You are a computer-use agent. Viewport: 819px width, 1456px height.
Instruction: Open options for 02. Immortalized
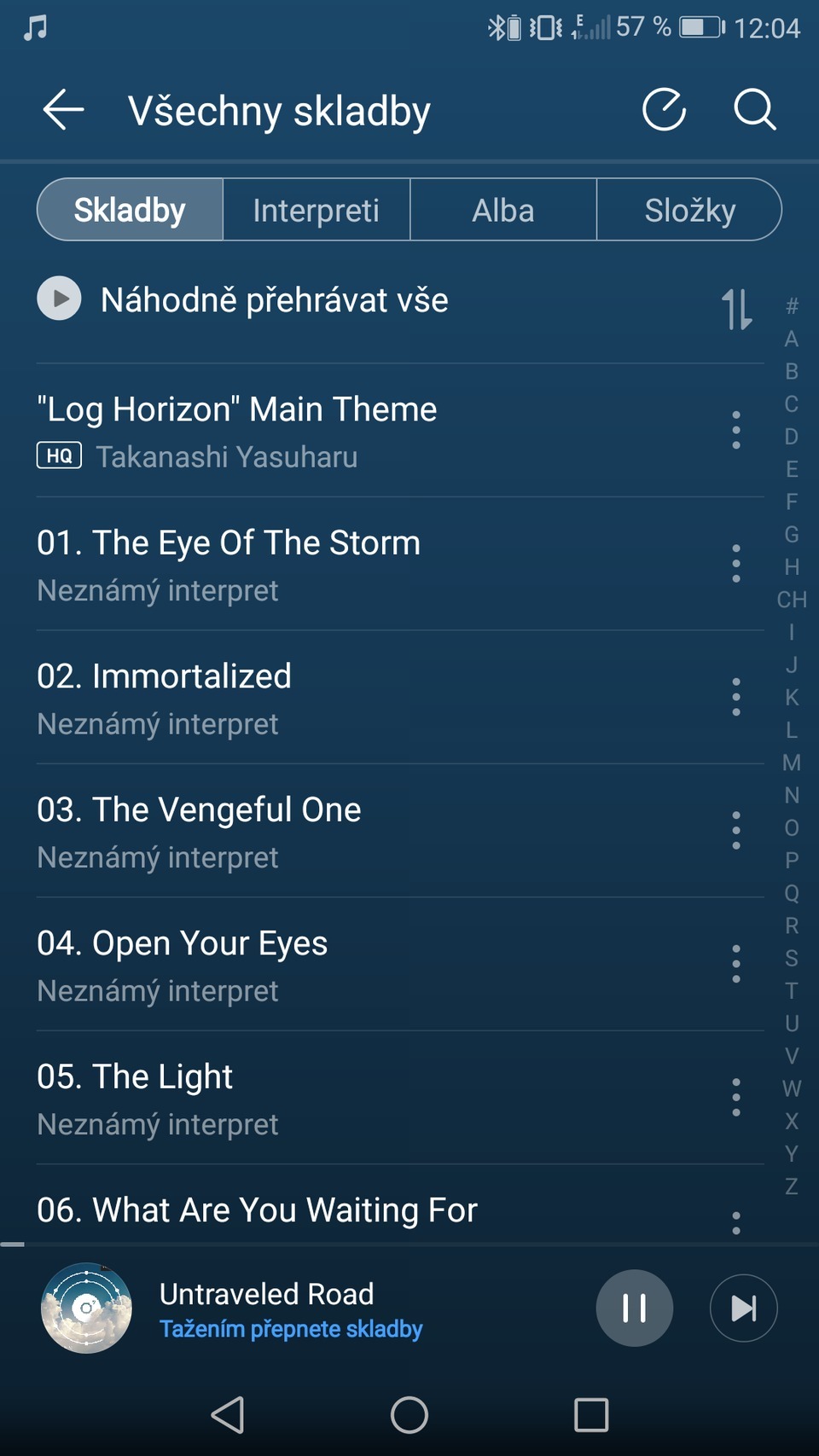click(x=736, y=697)
